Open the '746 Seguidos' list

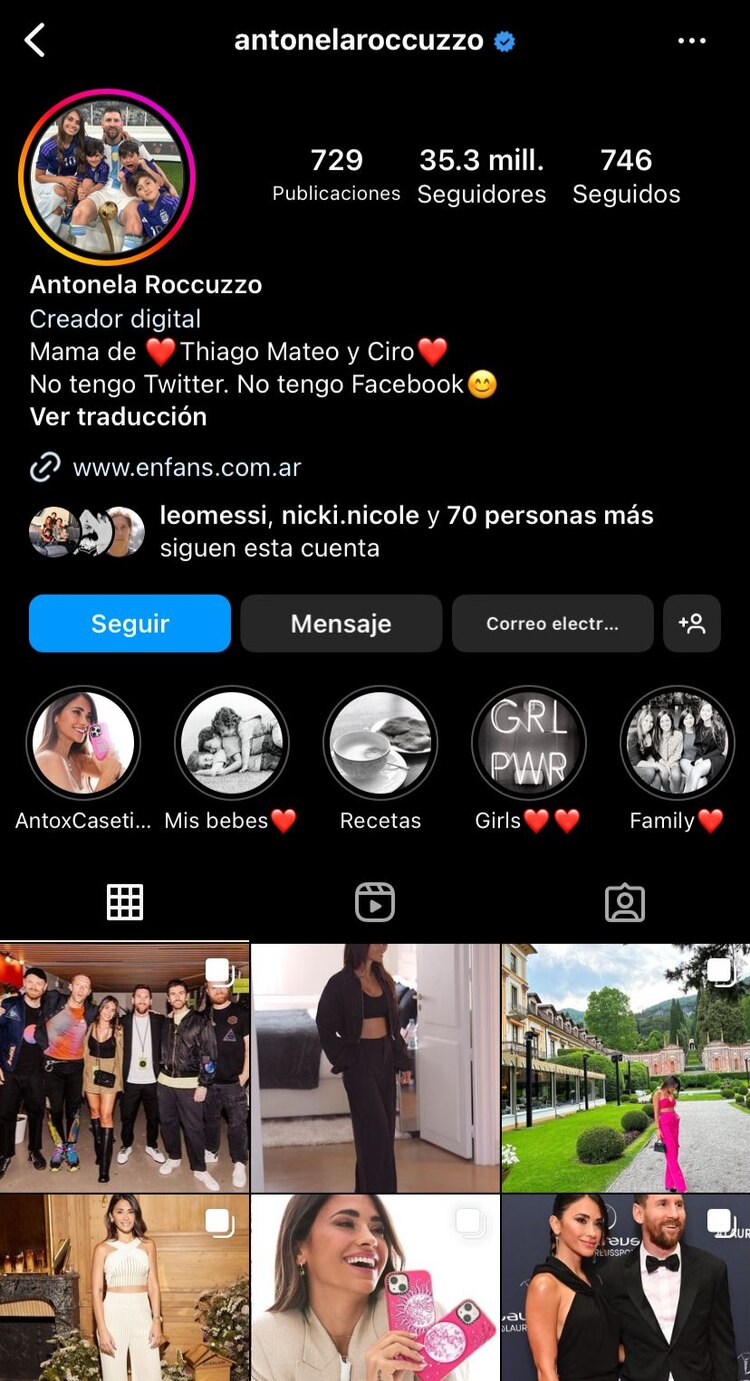click(x=626, y=173)
